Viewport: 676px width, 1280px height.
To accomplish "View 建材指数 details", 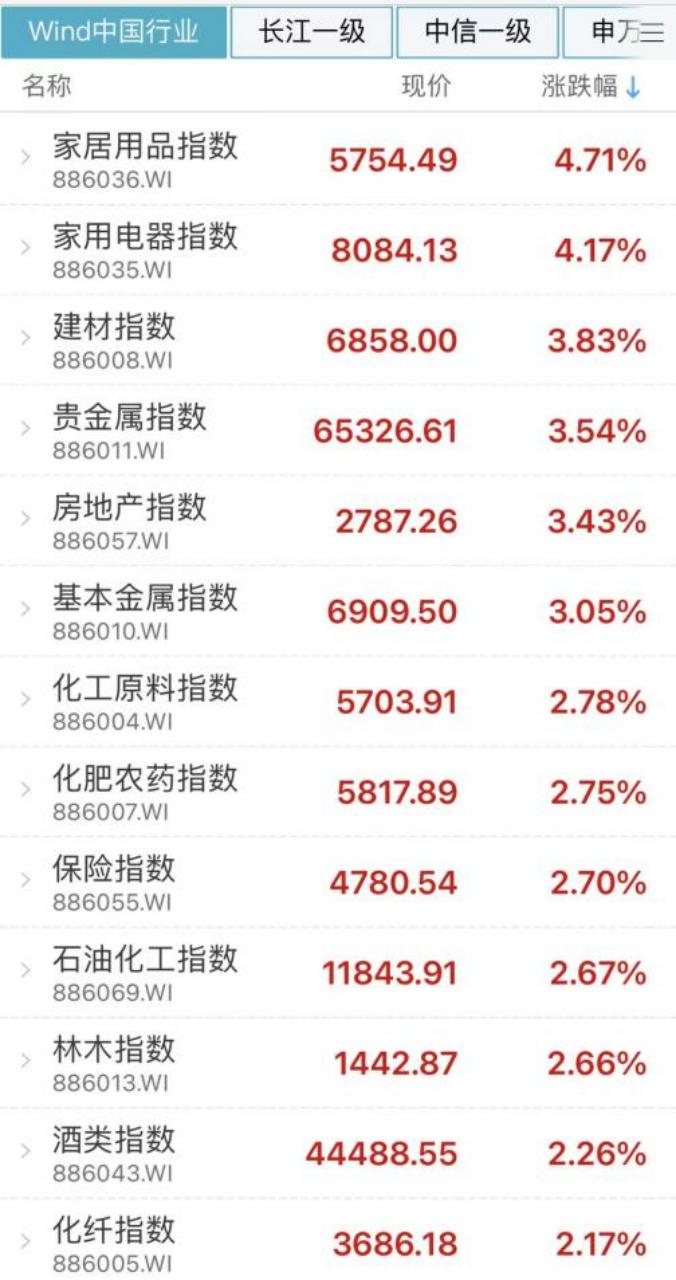I will [x=338, y=340].
